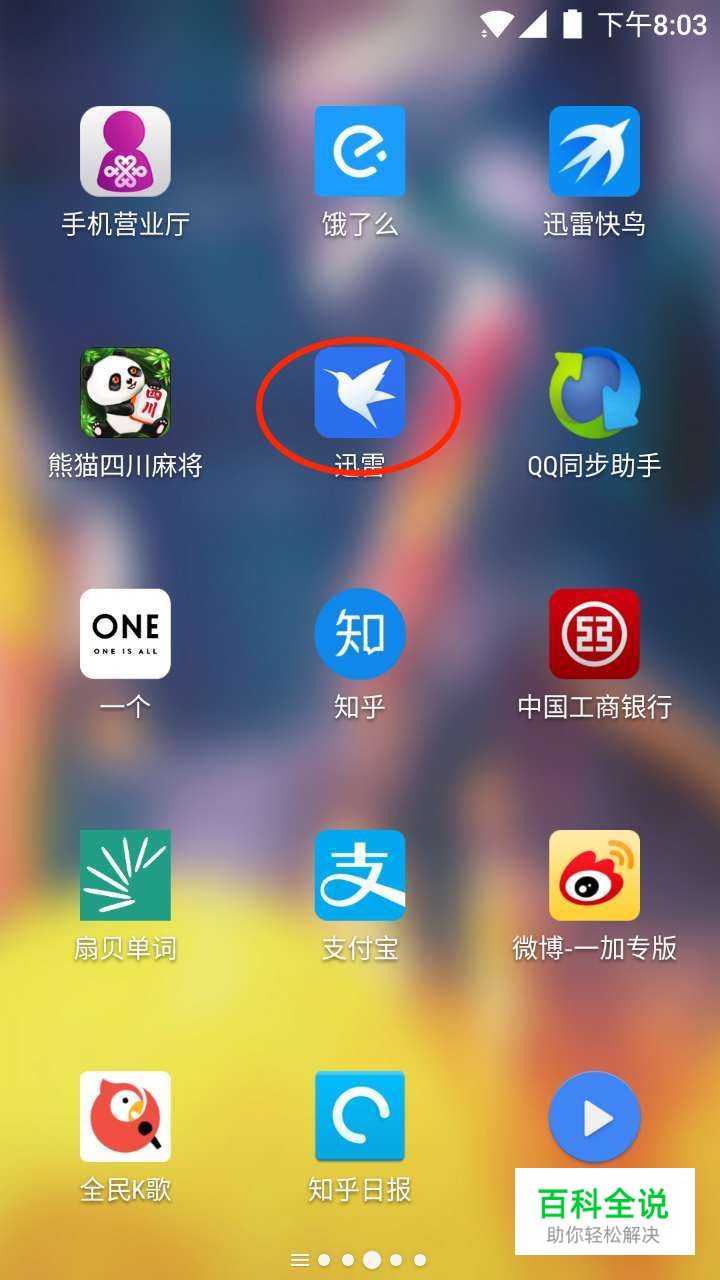Launch QQ同步助手
This screenshot has height=1280, width=720.
click(x=594, y=393)
